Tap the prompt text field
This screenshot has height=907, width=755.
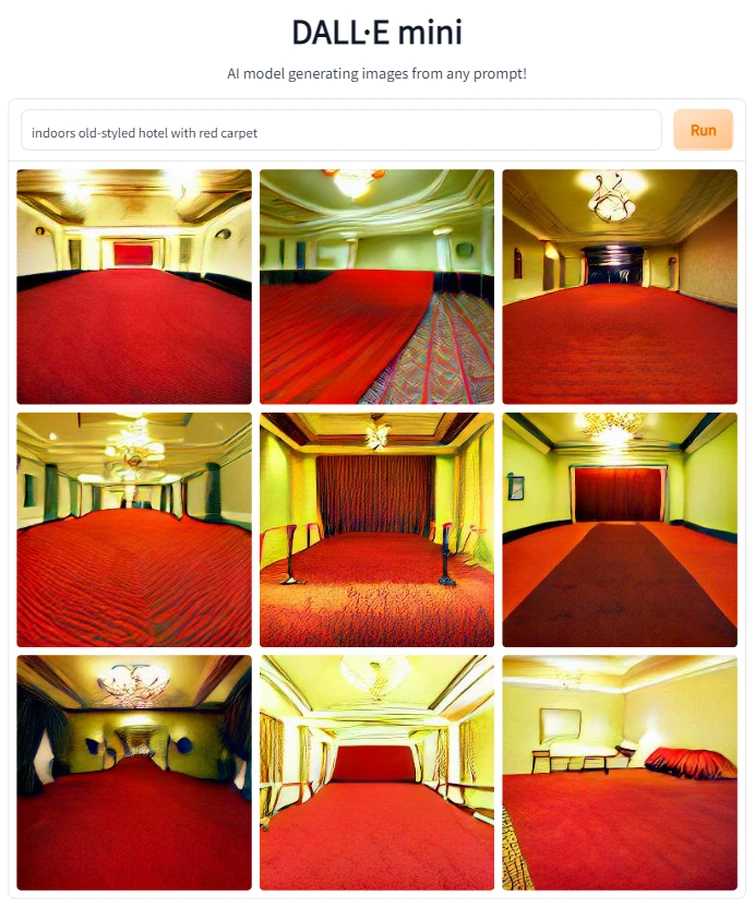tap(340, 131)
